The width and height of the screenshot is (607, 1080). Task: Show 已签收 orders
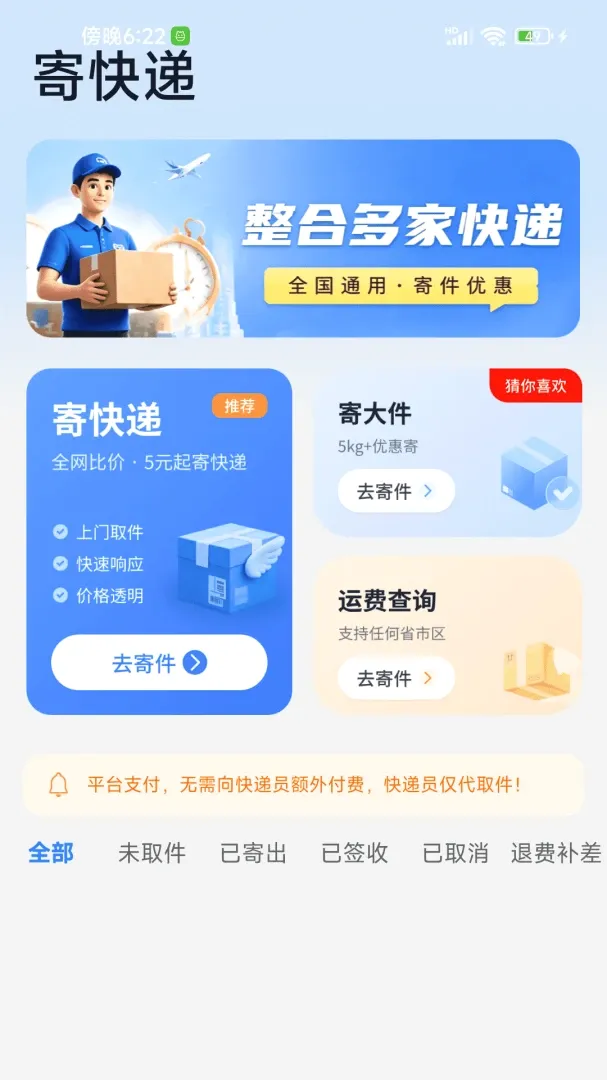coord(355,853)
